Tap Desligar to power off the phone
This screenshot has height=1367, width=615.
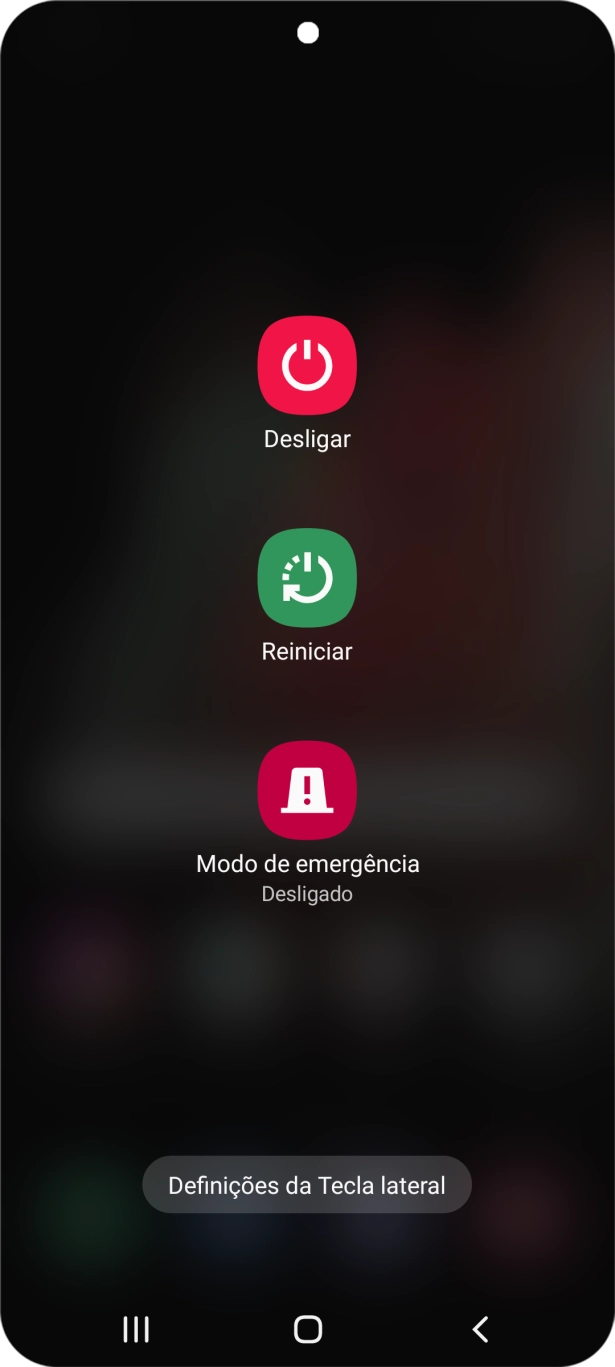[x=307, y=366]
